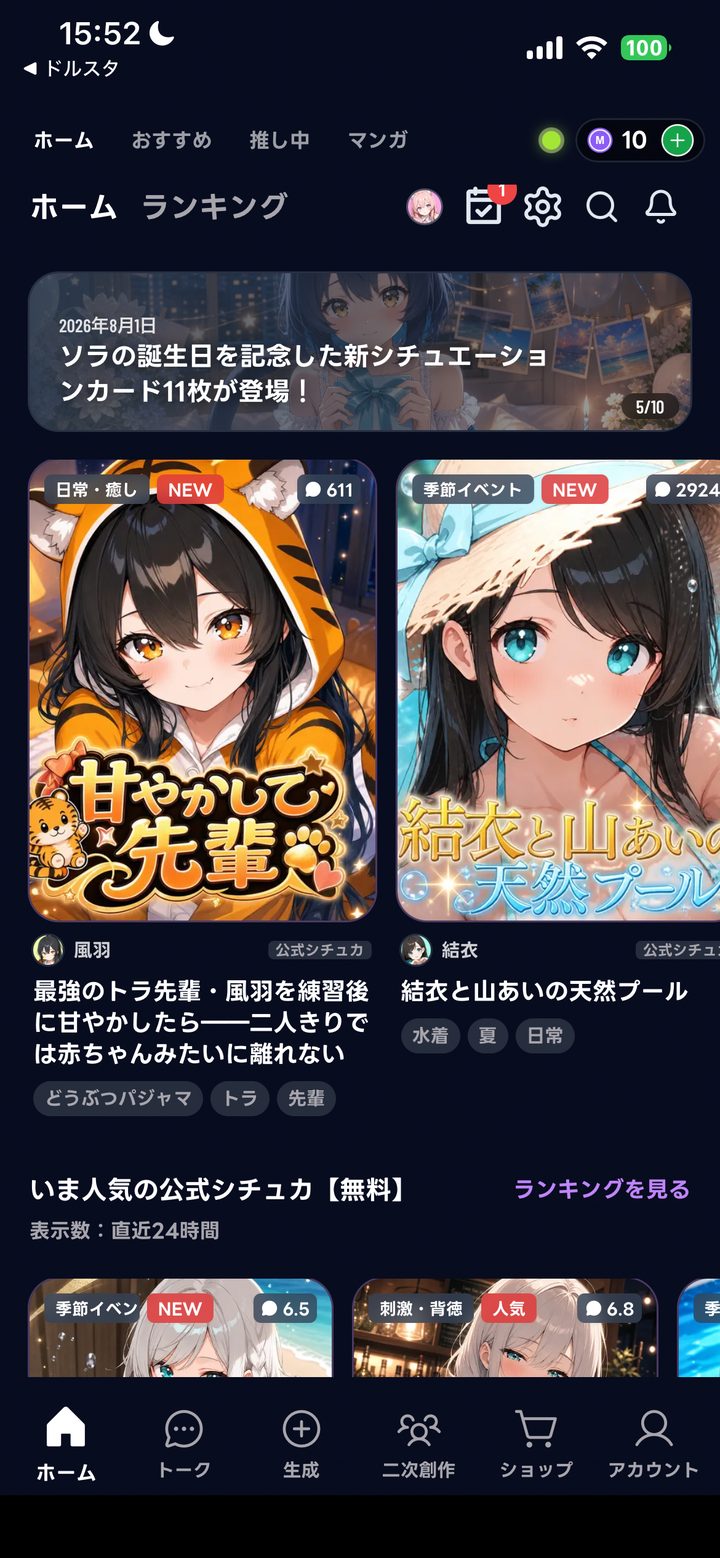Viewport: 720px width, 1558px height.
Task: Switch to the ショップ tab
Action: point(536,1445)
